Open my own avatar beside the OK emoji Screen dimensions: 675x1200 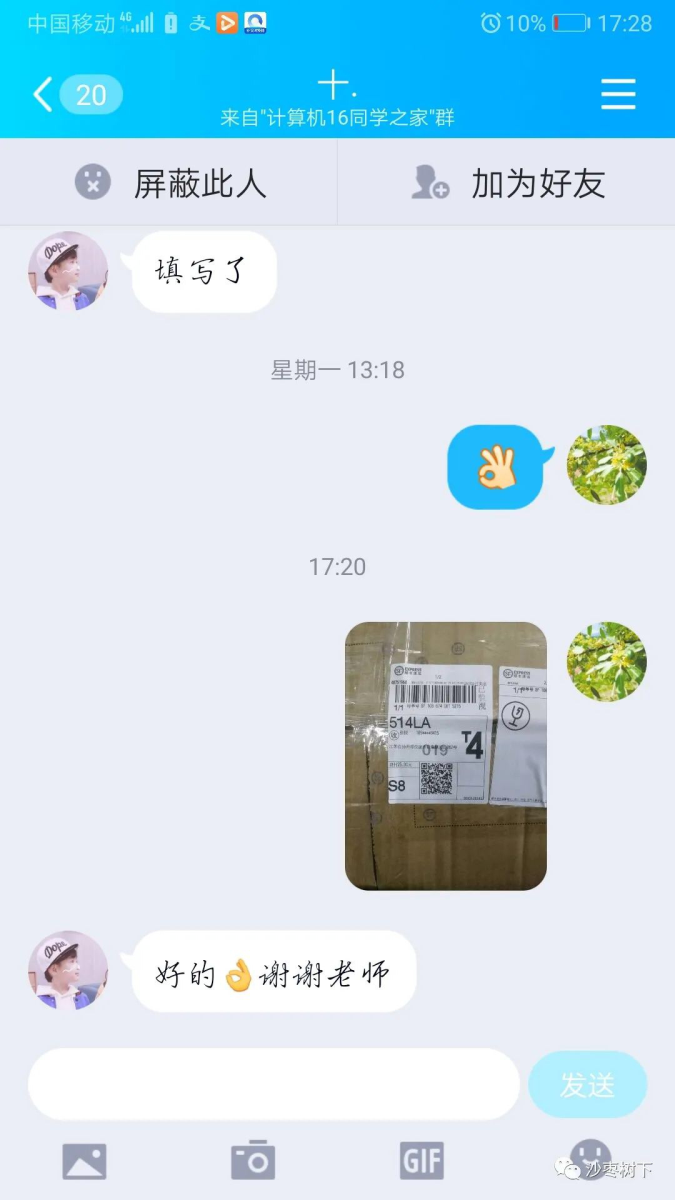606,465
